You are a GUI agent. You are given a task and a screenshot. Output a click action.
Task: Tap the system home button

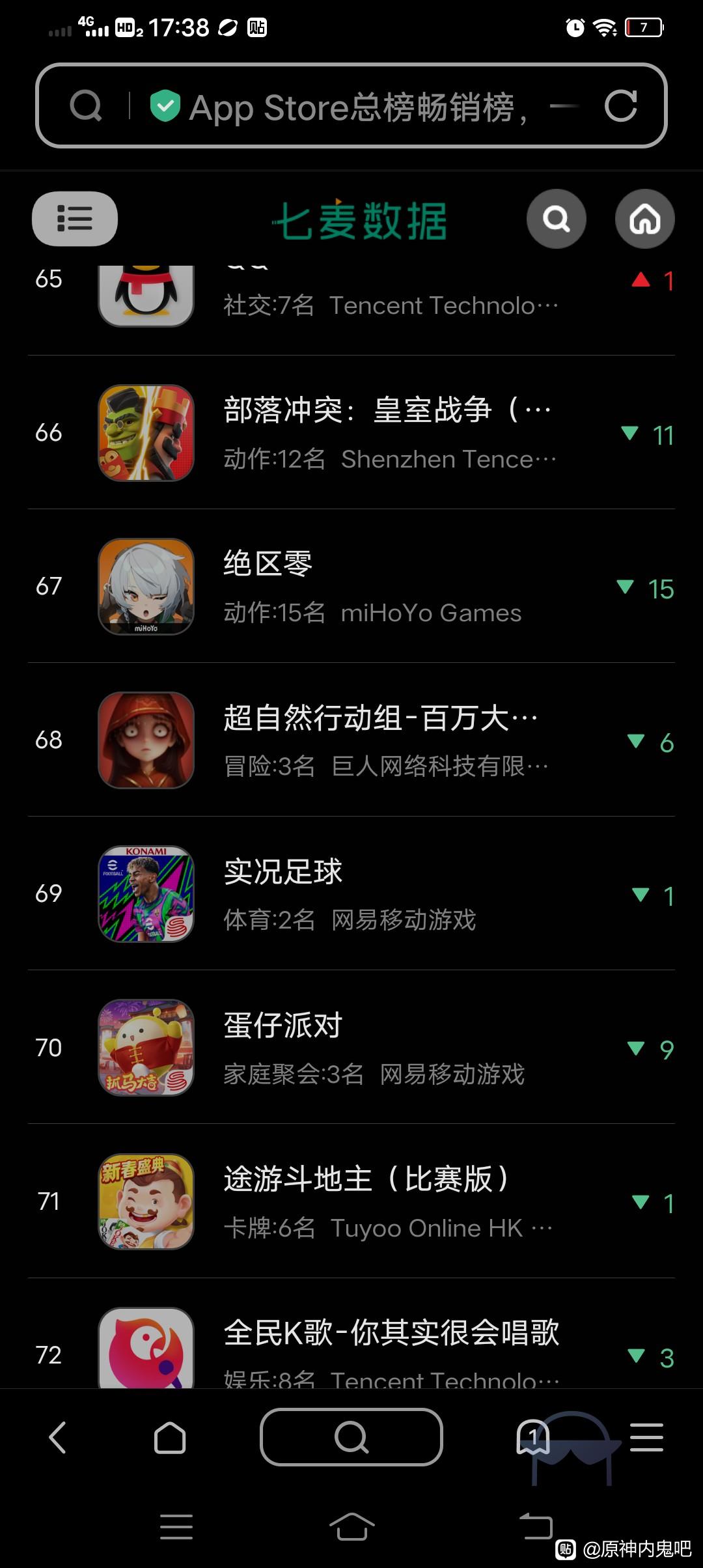(351, 1526)
